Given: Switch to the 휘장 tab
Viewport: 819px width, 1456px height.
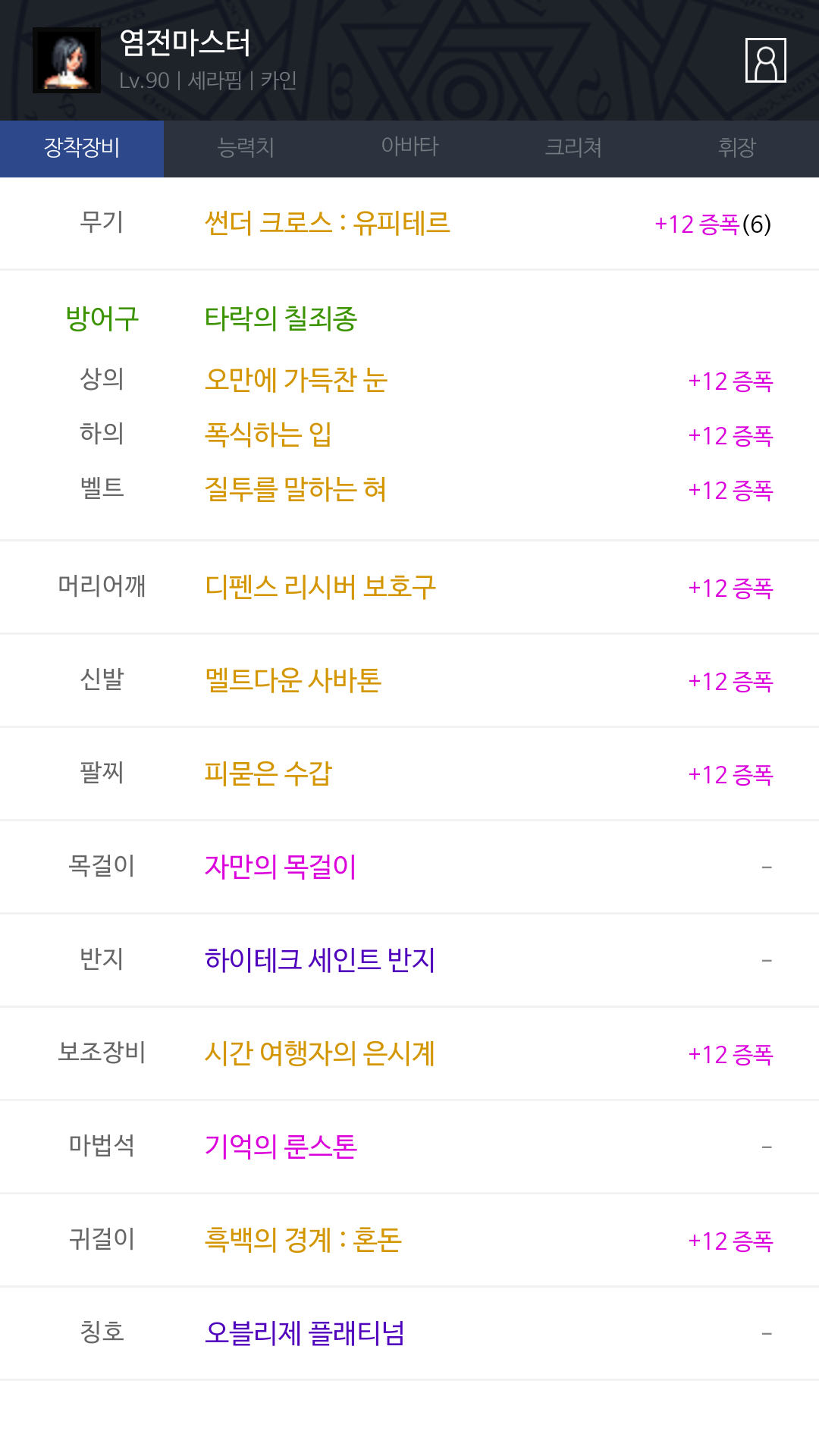Looking at the screenshot, I should coord(737,149).
